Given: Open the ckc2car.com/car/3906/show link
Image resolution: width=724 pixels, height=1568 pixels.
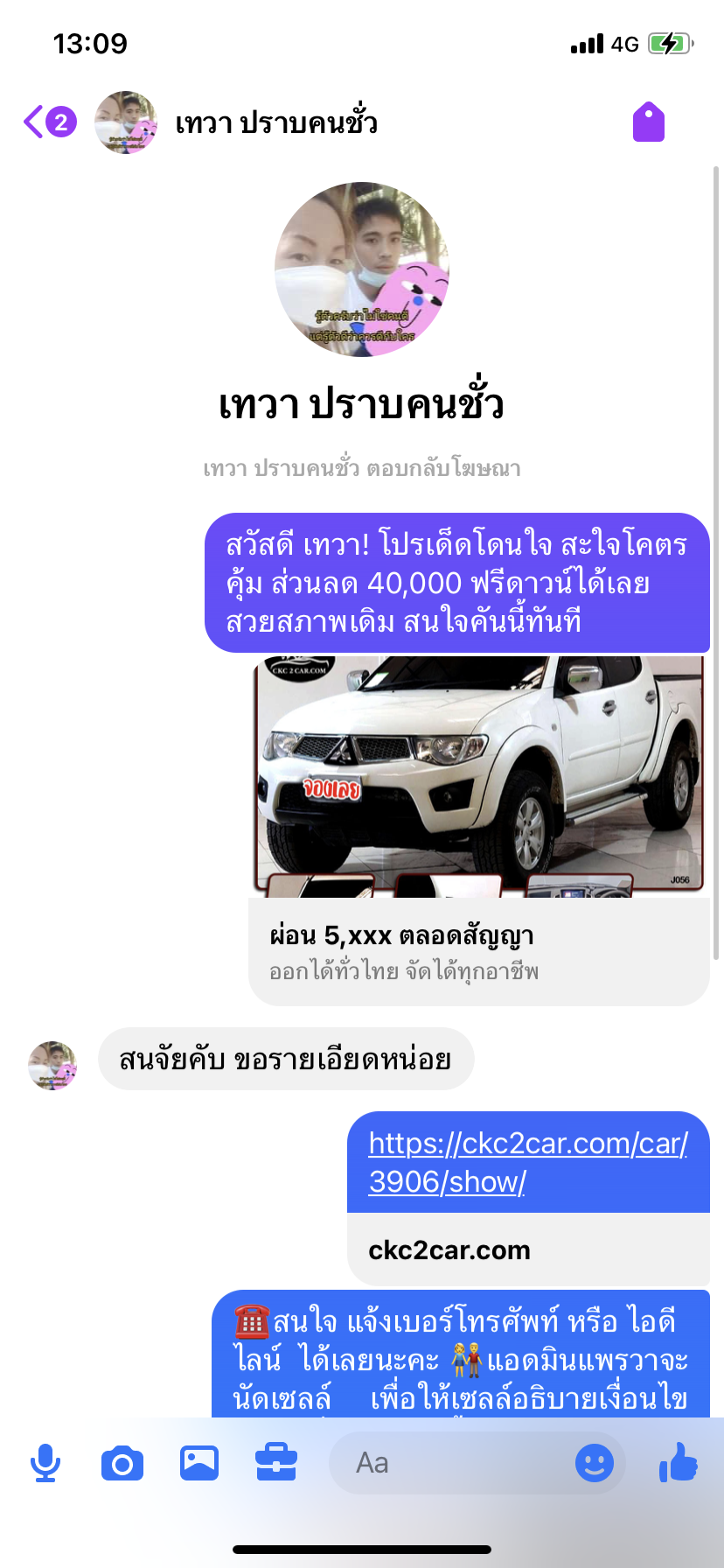Looking at the screenshot, I should 528,1162.
